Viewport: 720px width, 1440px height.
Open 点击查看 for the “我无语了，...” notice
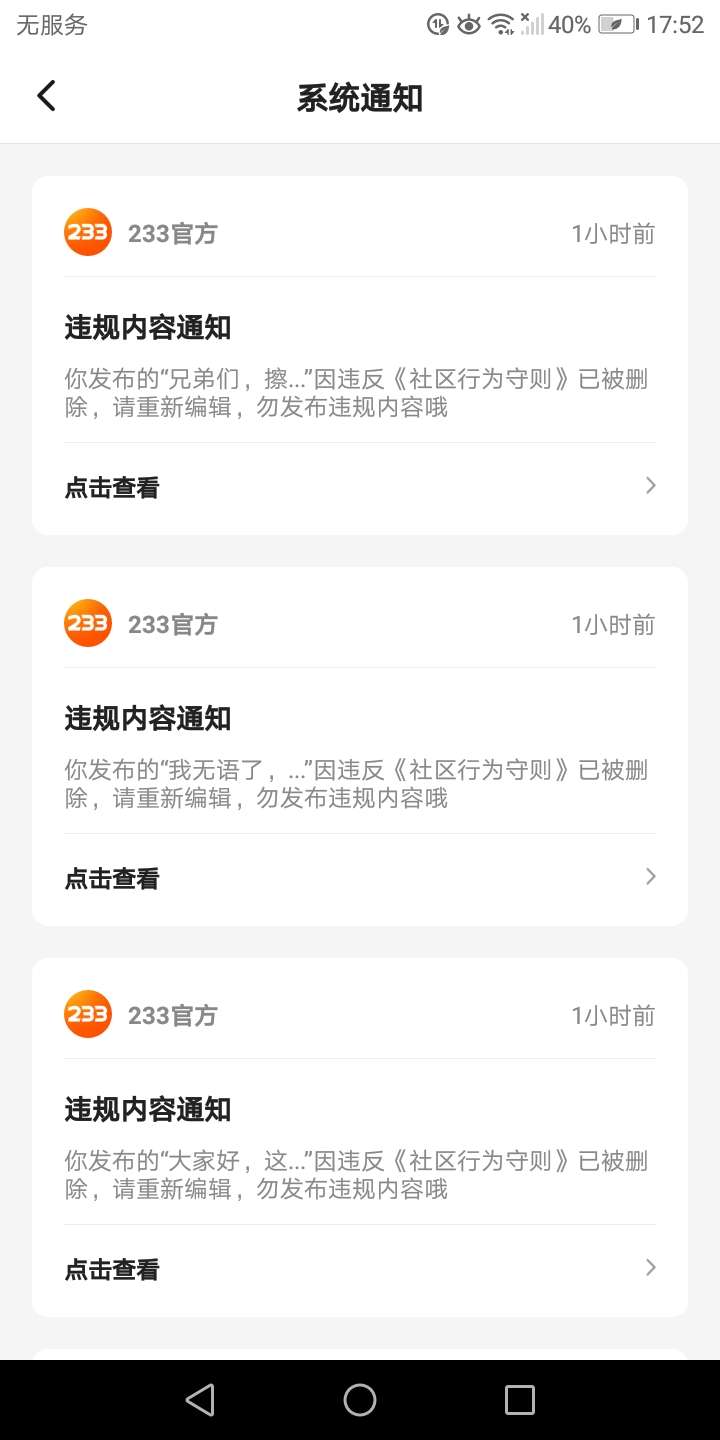click(x=360, y=878)
